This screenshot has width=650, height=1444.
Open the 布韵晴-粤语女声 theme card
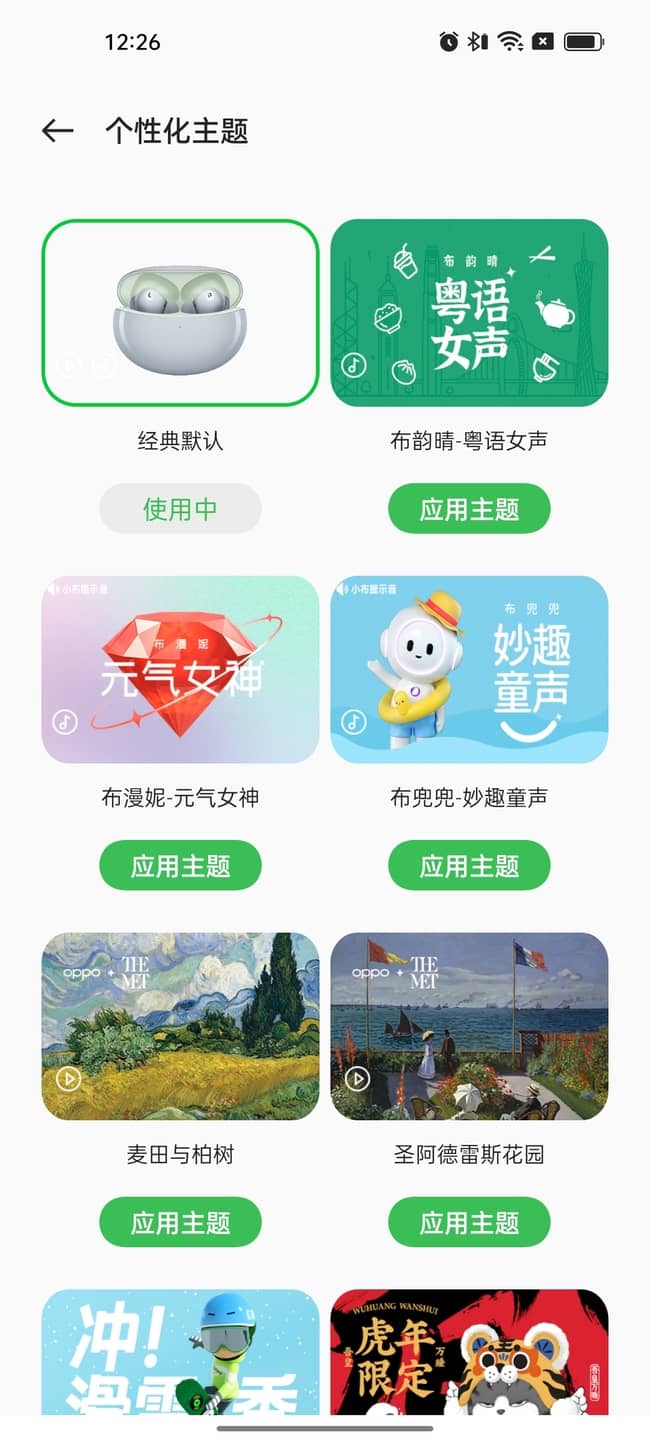coord(469,313)
